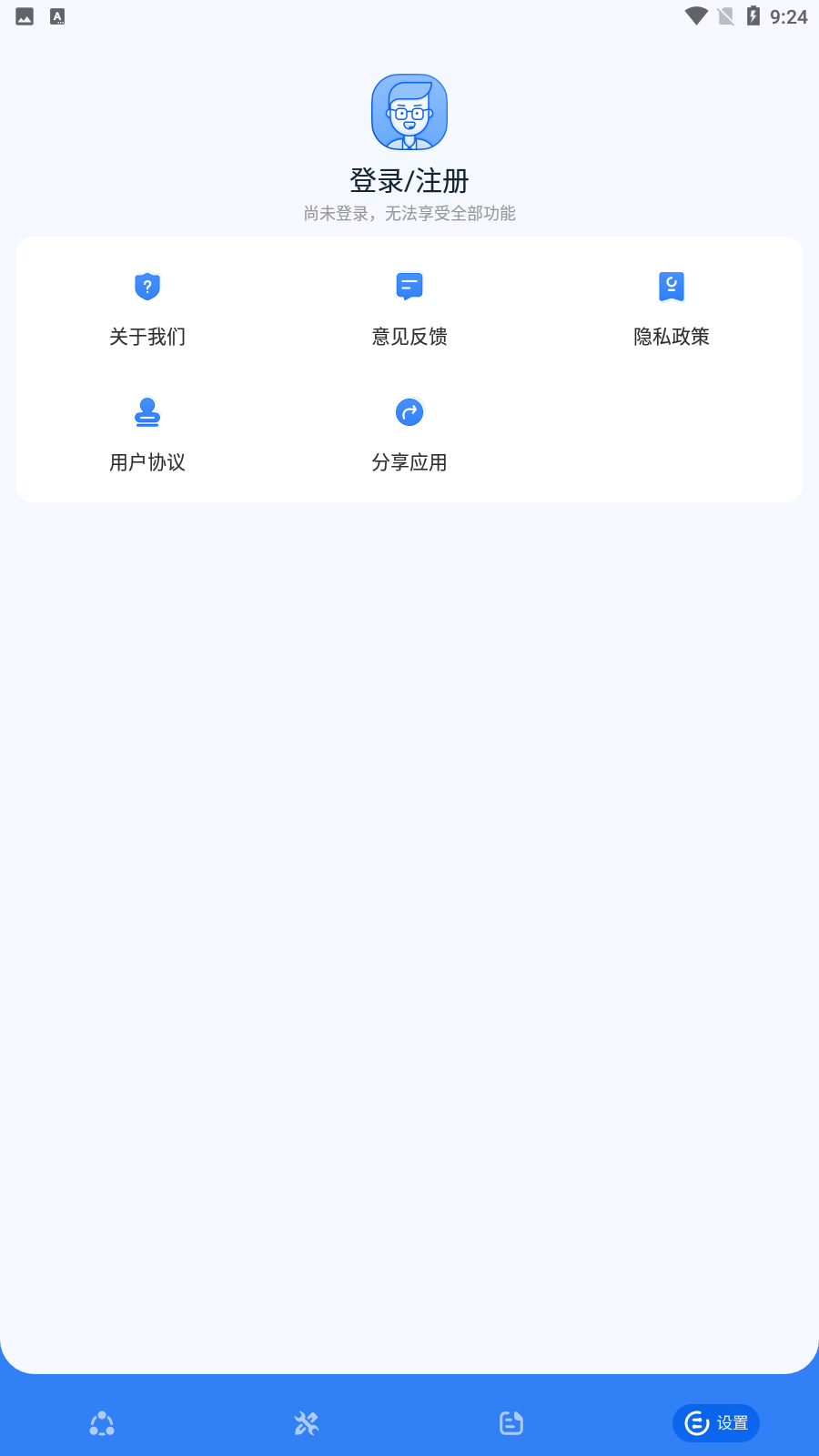Tap the profile avatar image
819x1456 pixels.
click(409, 111)
